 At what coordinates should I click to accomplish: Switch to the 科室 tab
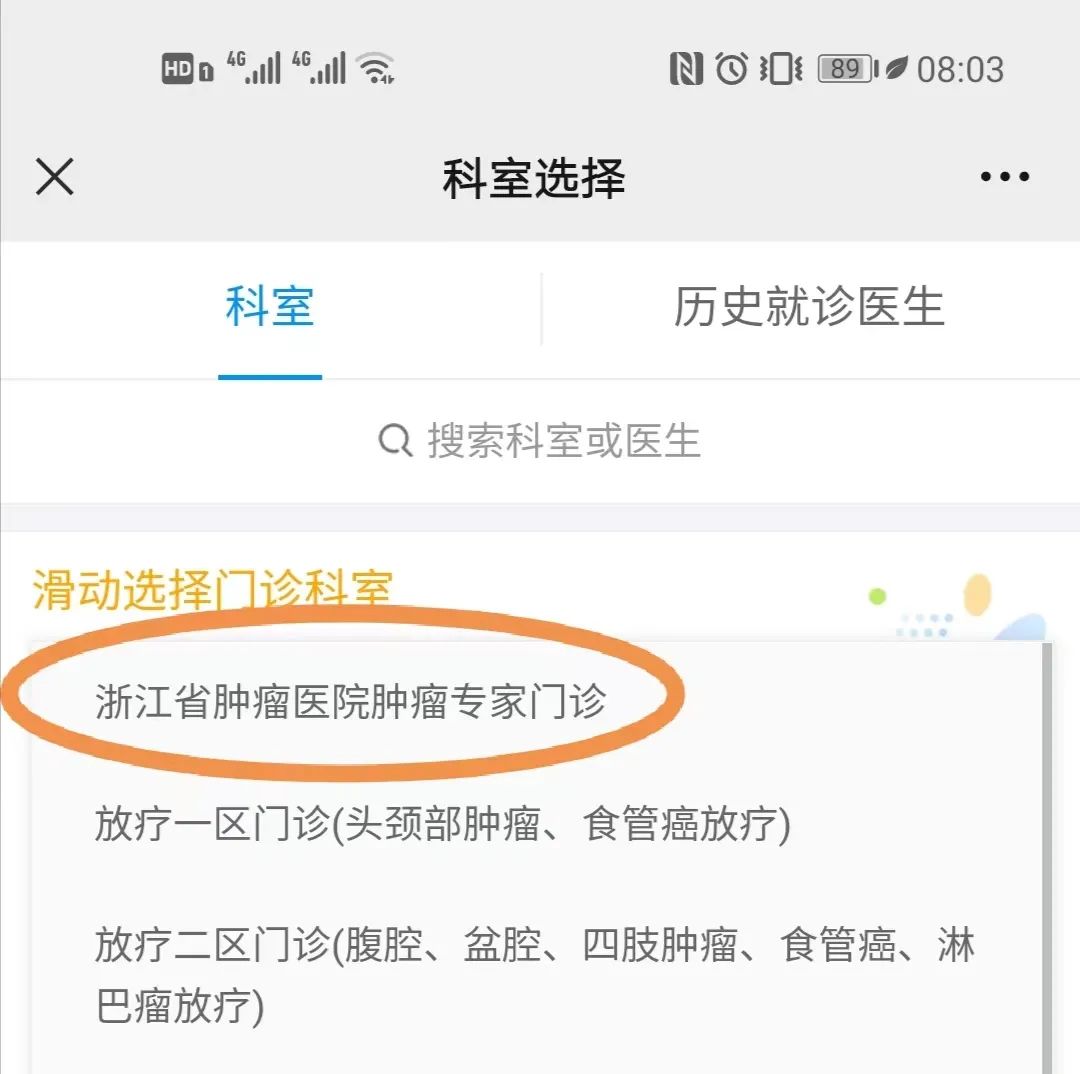click(269, 308)
